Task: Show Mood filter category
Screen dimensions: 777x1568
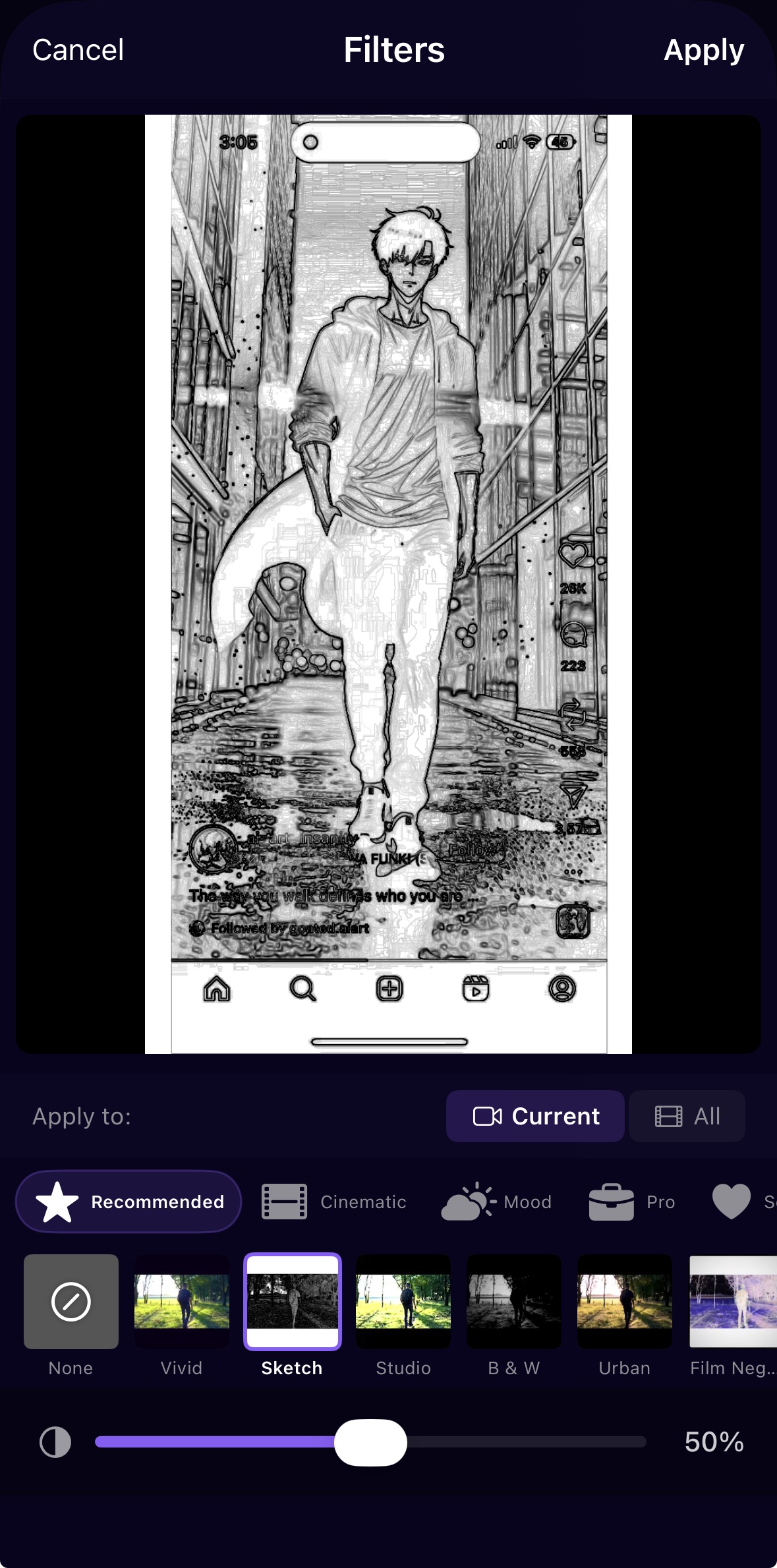Action: coord(496,1202)
